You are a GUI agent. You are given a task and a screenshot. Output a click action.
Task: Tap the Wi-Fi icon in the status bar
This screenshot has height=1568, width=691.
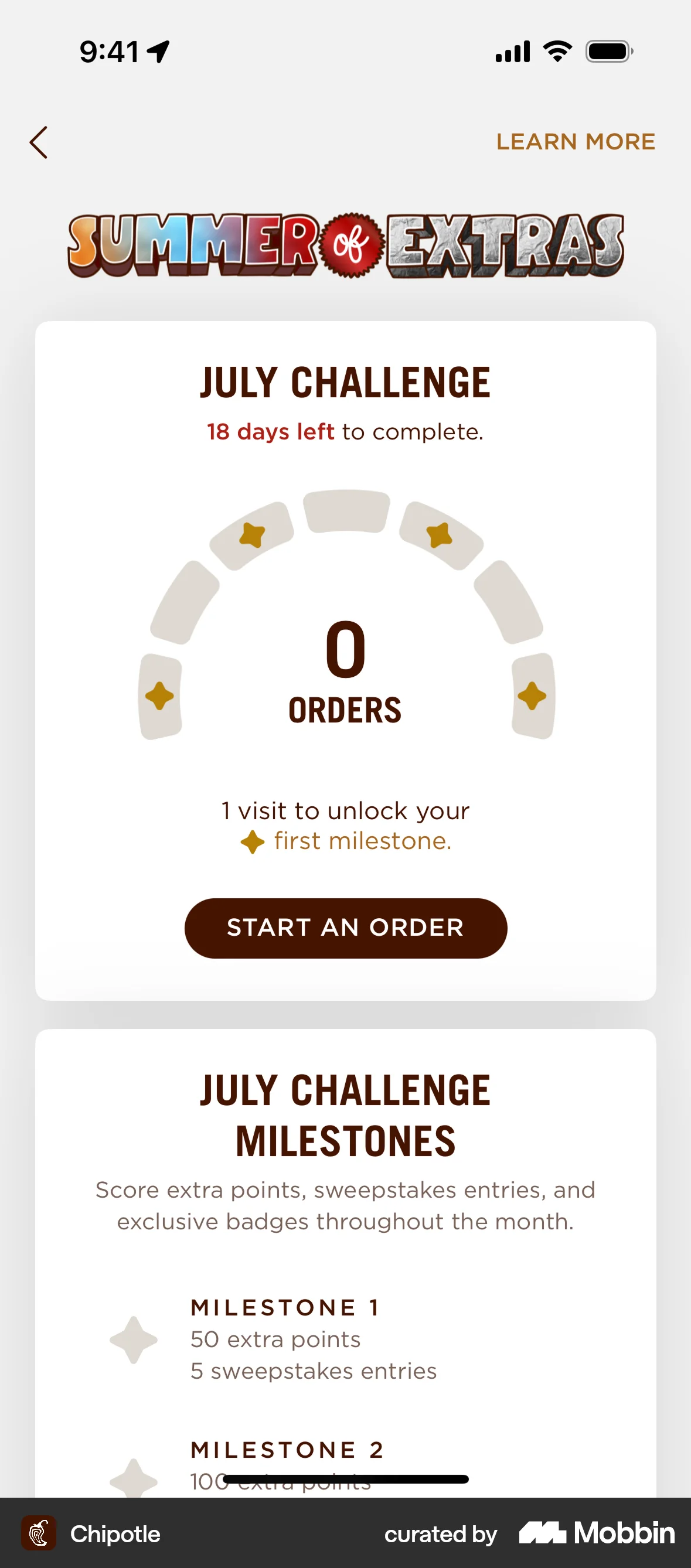557,52
